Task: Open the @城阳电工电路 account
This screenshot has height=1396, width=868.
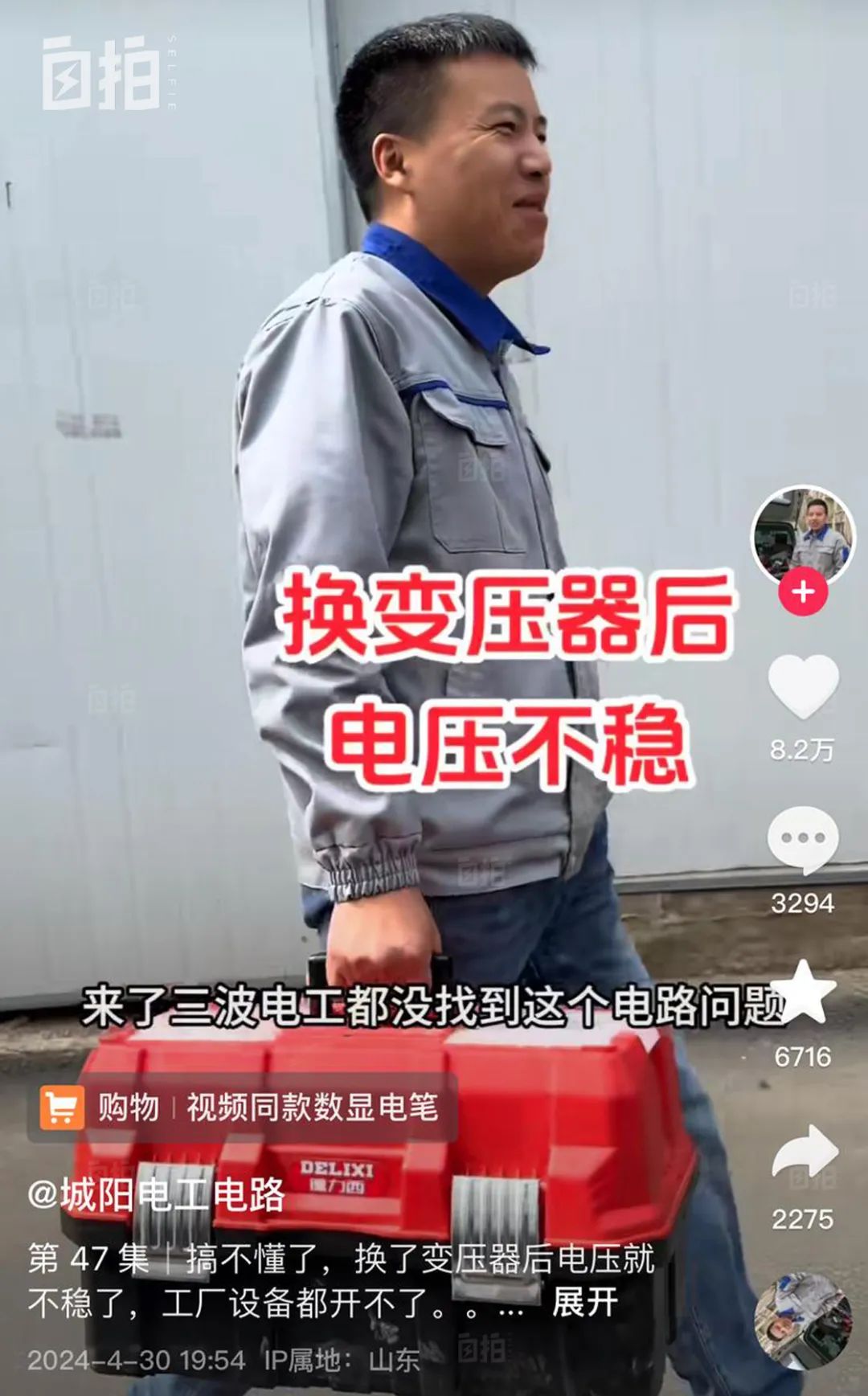Action: (x=157, y=1194)
